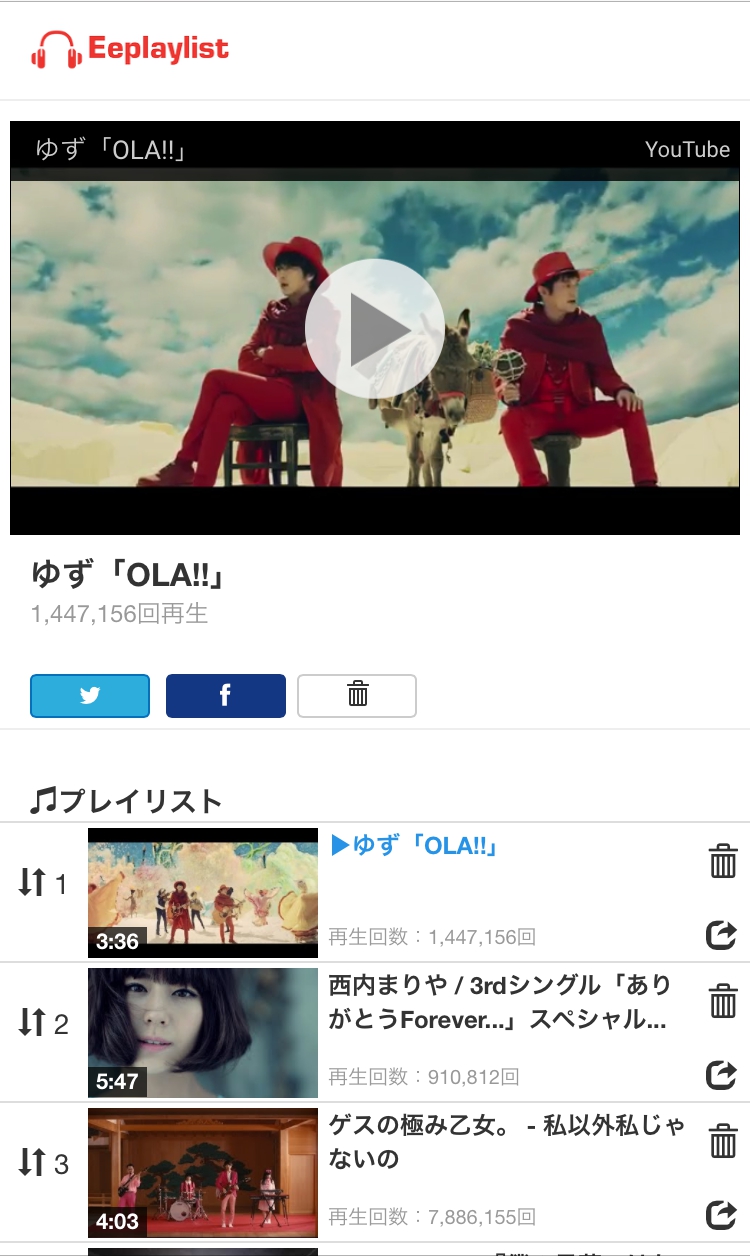This screenshot has height=1256, width=750.
Task: Open the reorder arrows icon beside playlist item 1
Action: pyautogui.click(x=34, y=880)
